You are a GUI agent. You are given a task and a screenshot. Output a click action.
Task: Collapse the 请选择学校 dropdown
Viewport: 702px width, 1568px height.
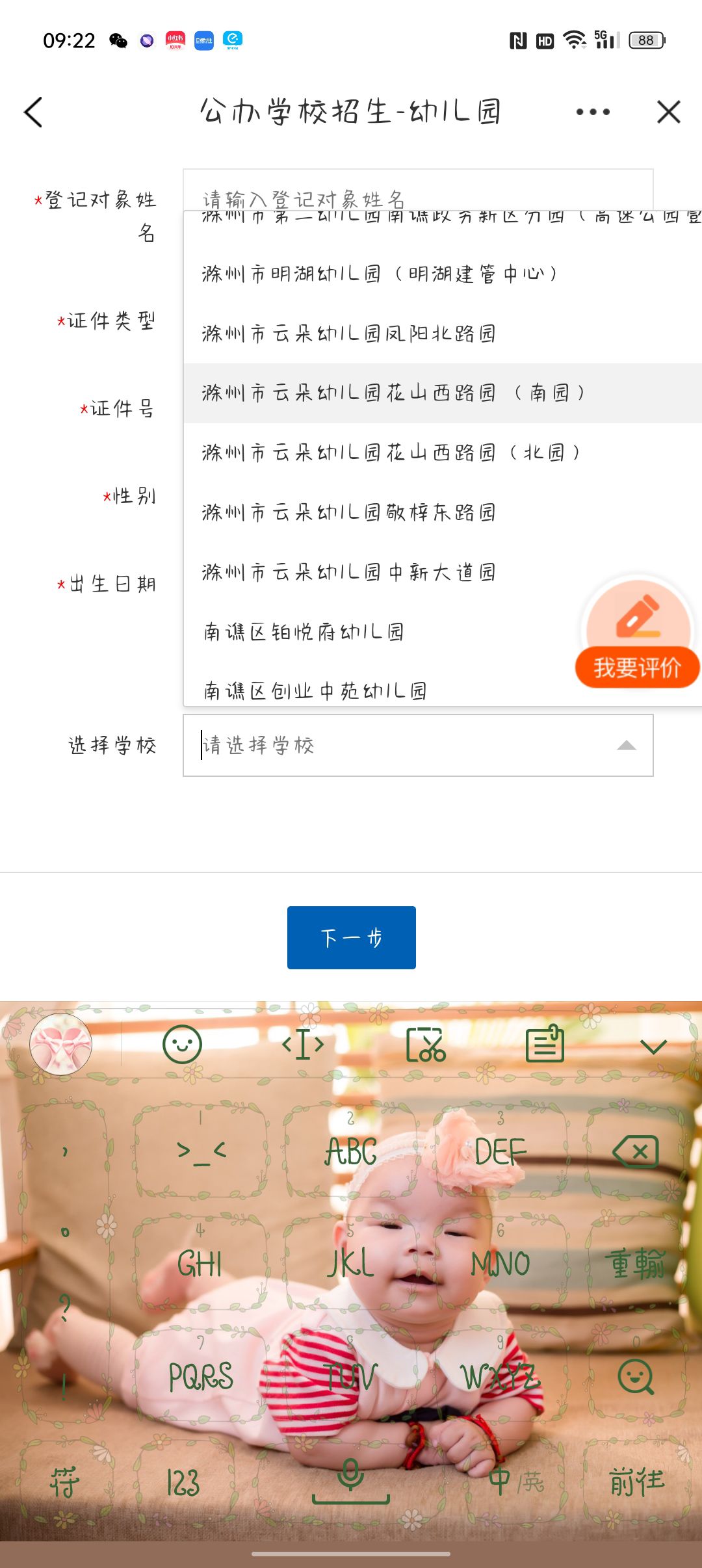click(x=626, y=746)
